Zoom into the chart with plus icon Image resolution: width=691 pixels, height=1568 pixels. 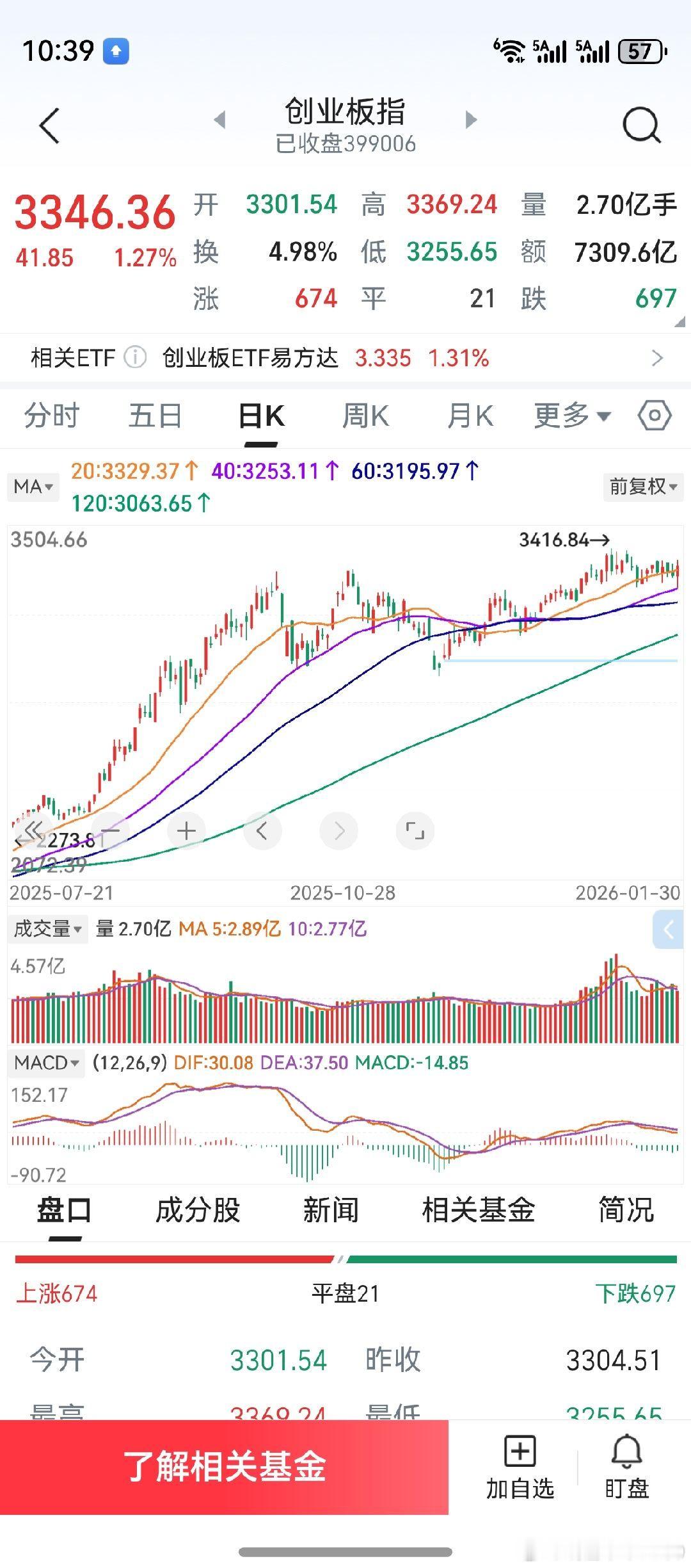[185, 830]
